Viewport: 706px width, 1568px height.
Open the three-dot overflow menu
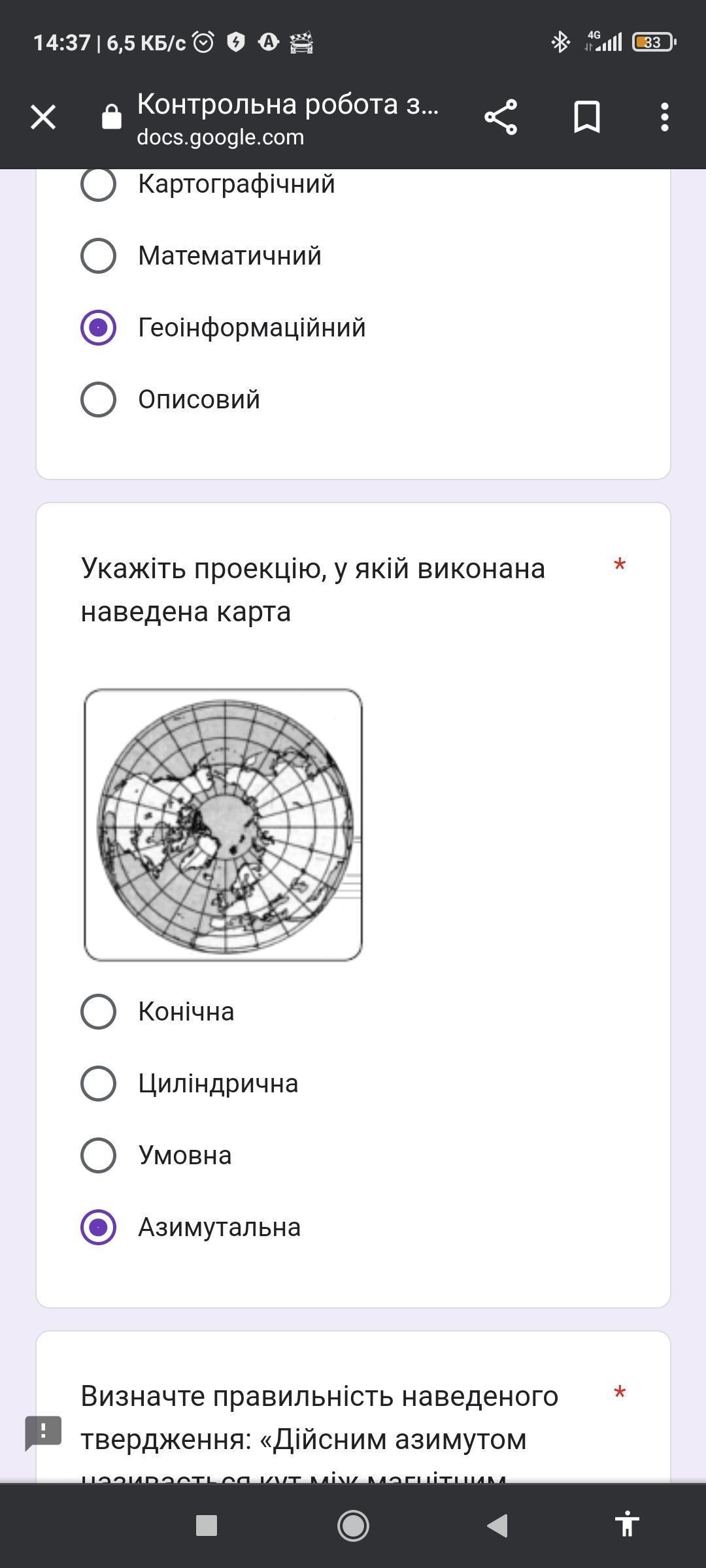point(664,118)
